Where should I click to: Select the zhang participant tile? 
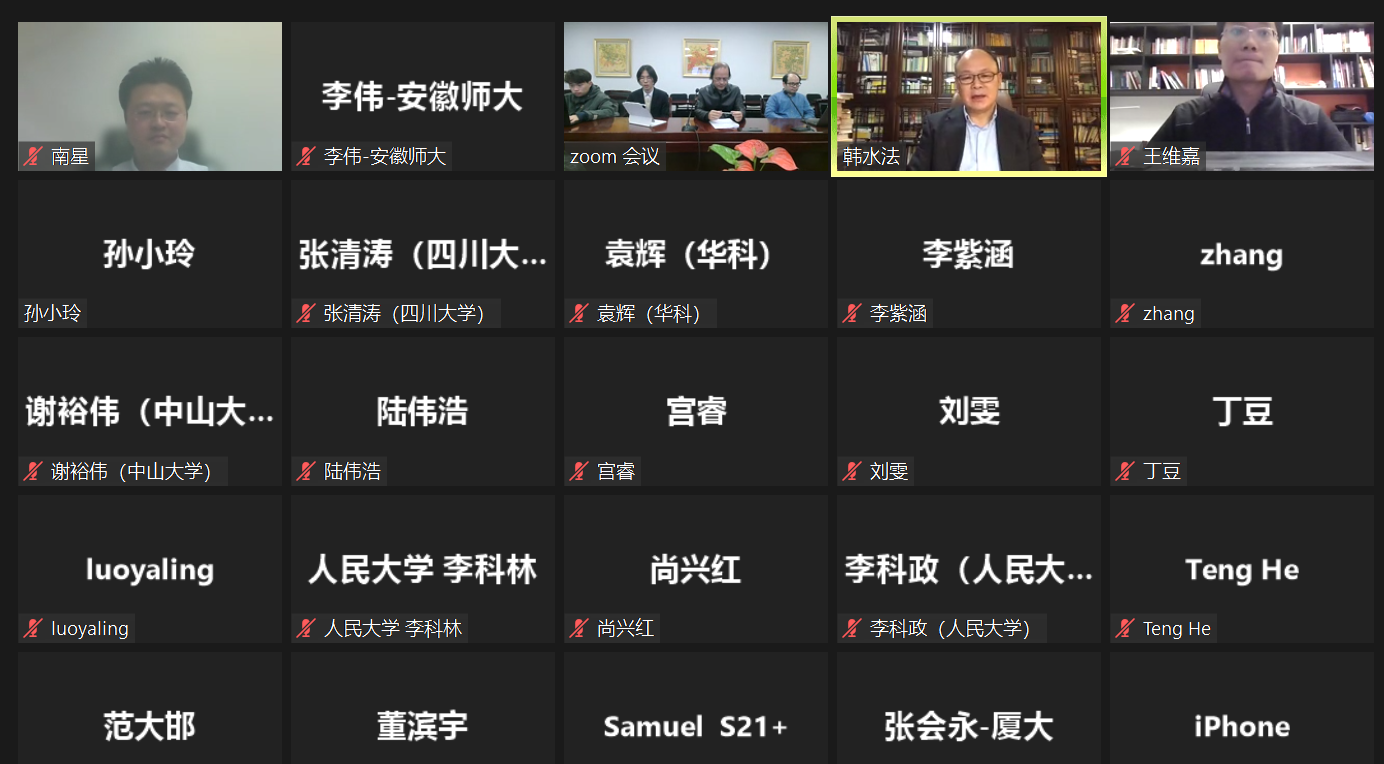1242,254
